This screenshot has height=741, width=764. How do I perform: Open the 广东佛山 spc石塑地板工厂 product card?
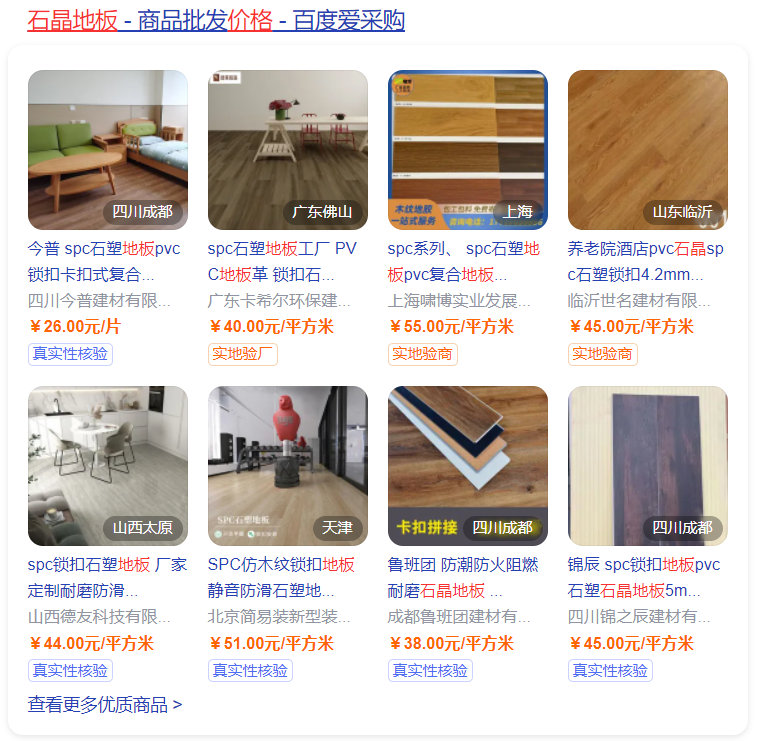(287, 150)
